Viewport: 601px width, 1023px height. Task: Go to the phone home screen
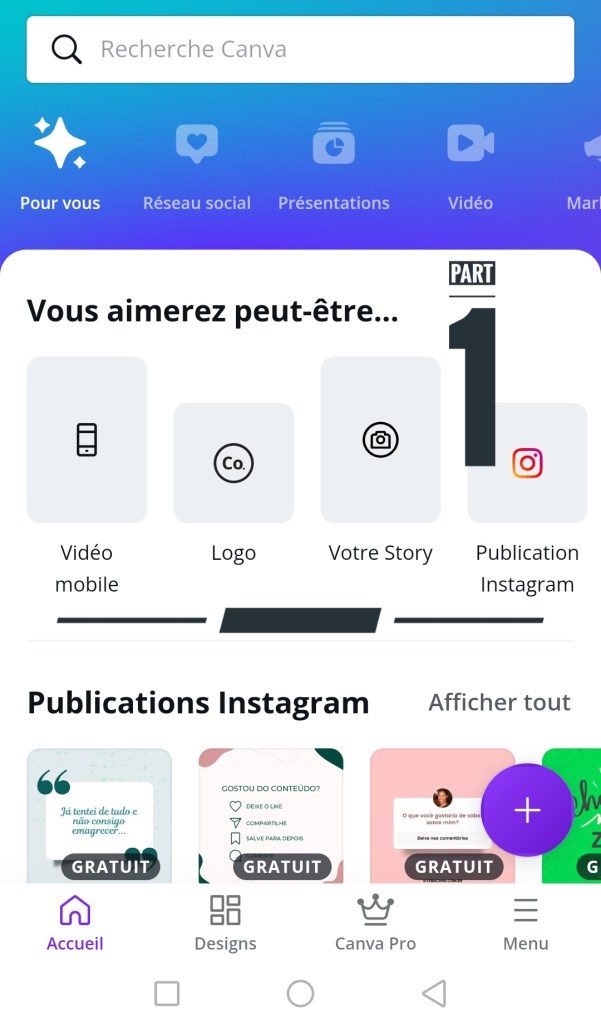[x=300, y=993]
